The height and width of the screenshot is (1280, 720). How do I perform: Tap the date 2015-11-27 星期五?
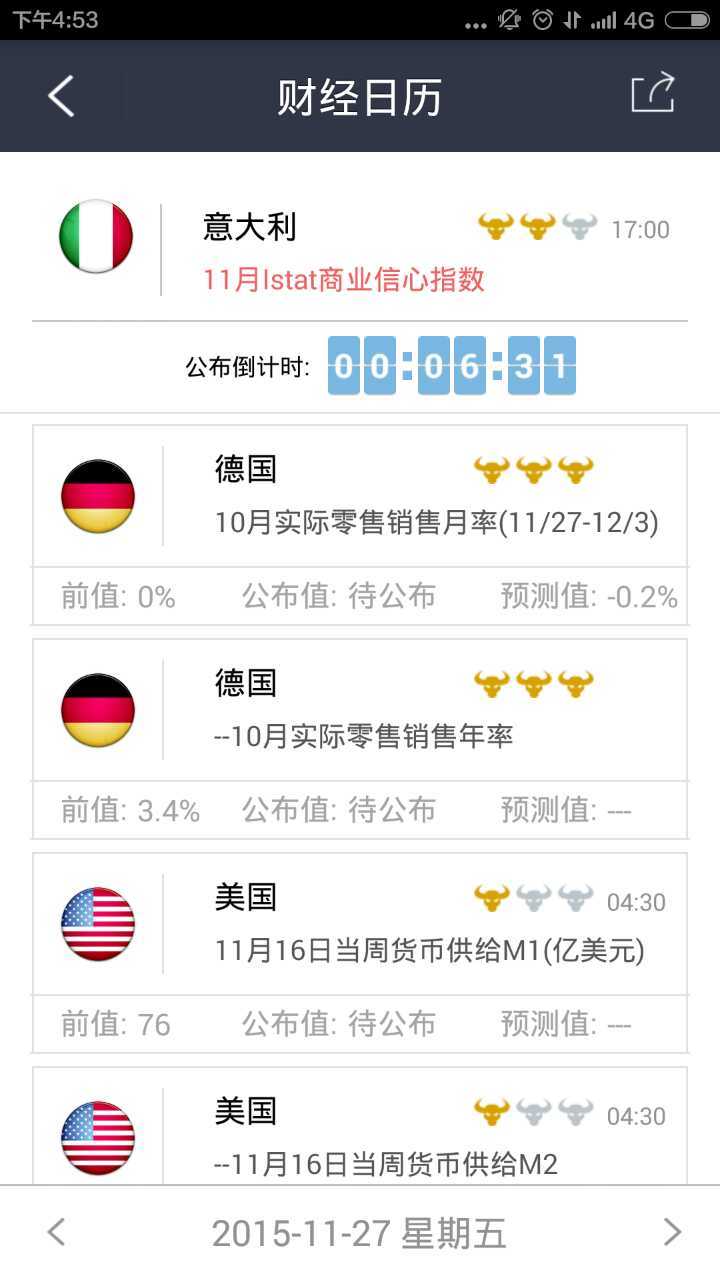coord(359,1233)
